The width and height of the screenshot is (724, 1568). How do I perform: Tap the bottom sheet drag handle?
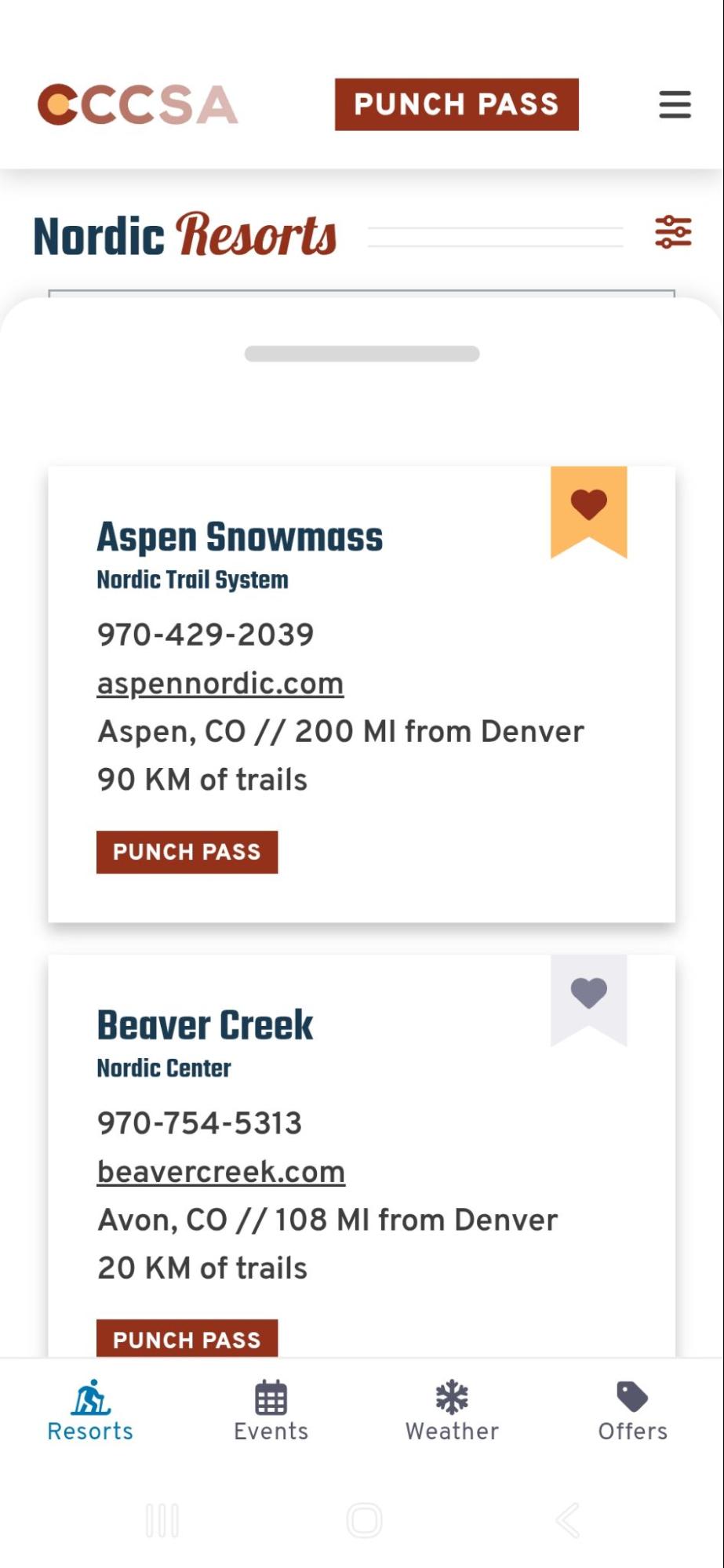click(x=362, y=354)
